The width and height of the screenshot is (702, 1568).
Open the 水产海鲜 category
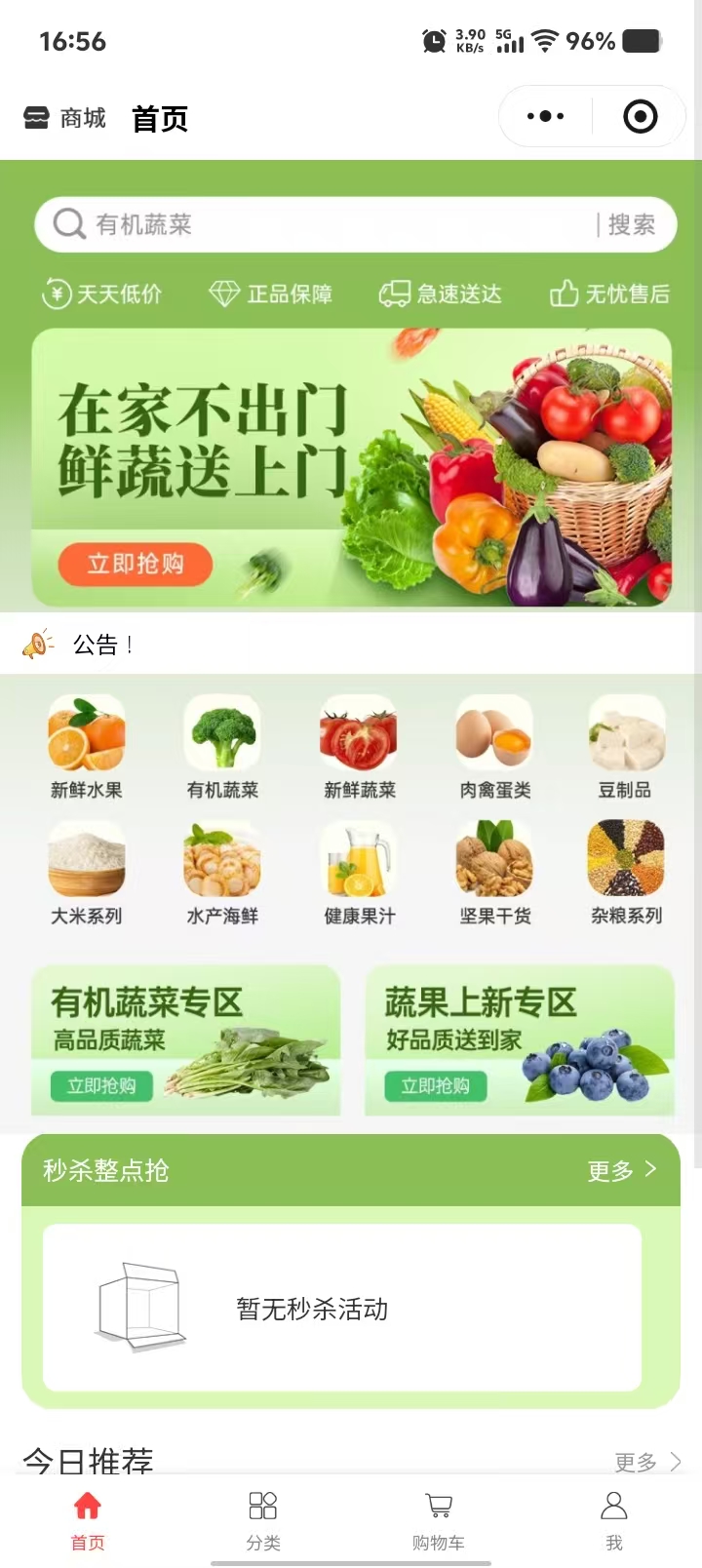(223, 872)
